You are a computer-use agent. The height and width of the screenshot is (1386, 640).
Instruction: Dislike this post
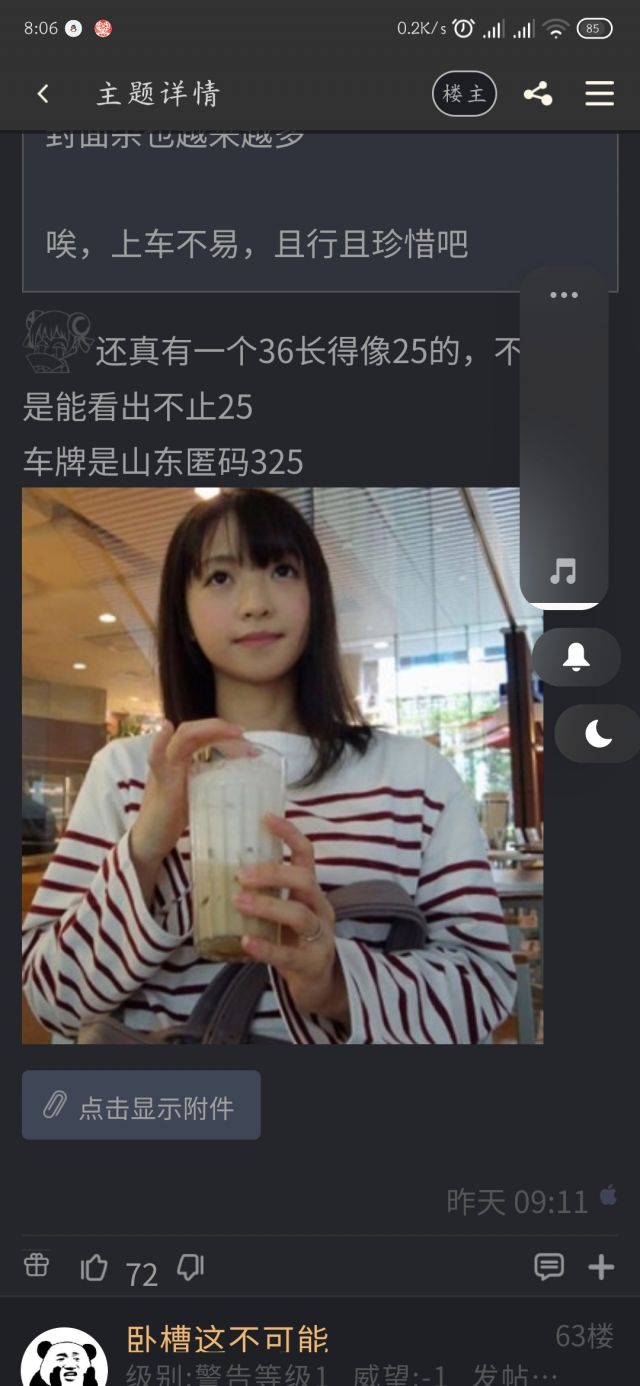pos(190,1268)
